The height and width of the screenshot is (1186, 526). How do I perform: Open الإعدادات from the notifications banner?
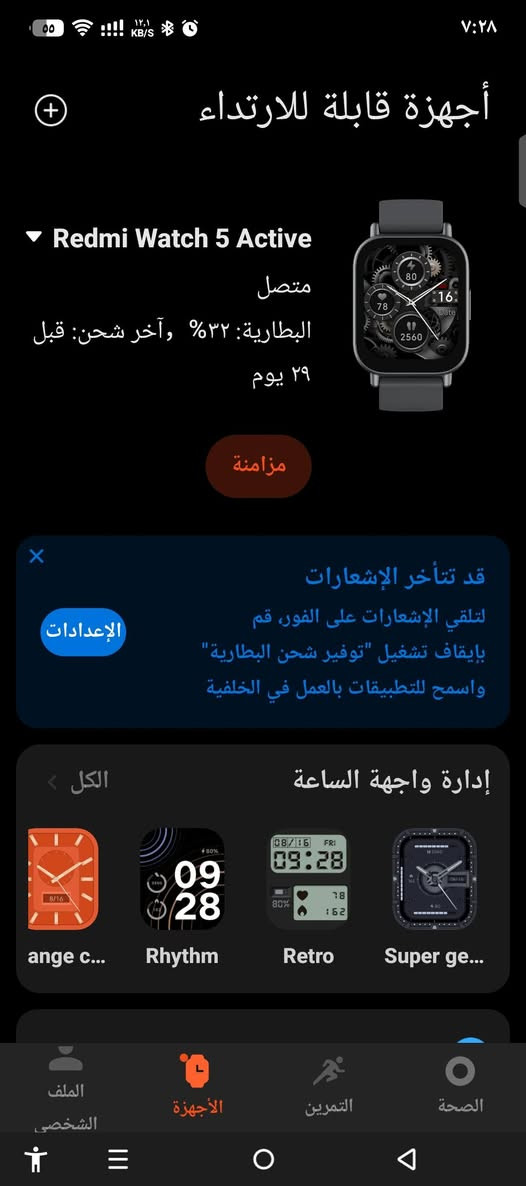point(82,632)
